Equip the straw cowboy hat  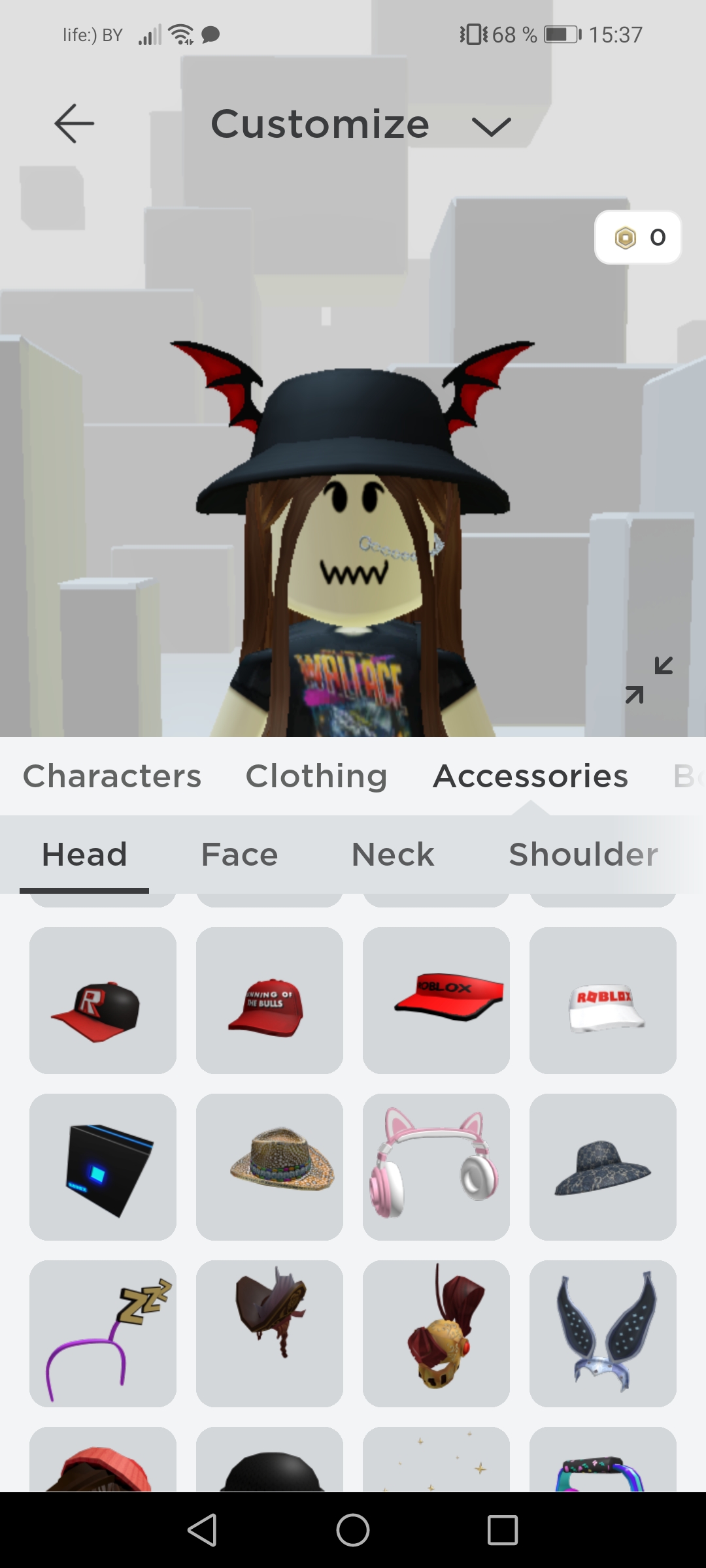click(269, 1167)
